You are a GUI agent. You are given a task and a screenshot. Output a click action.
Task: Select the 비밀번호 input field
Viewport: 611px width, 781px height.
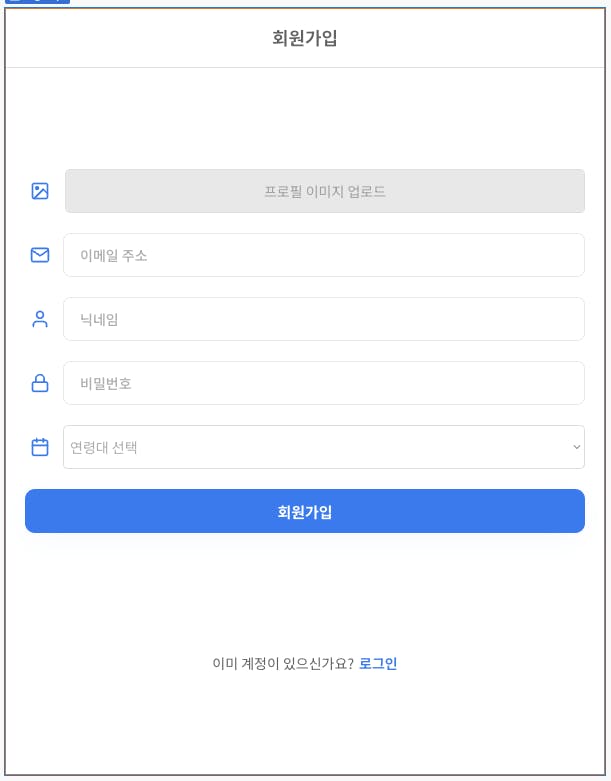coord(323,383)
